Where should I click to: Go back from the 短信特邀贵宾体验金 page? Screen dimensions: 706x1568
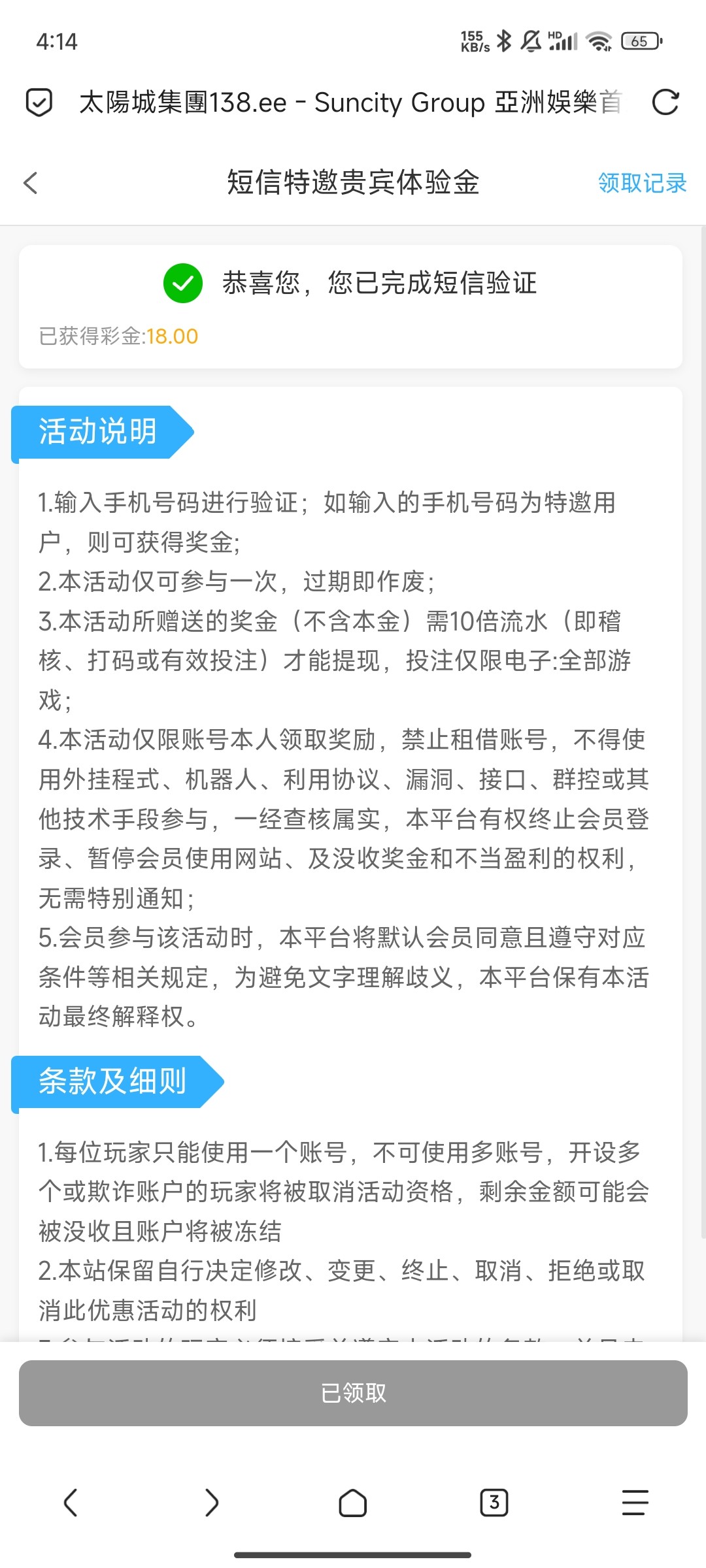31,183
